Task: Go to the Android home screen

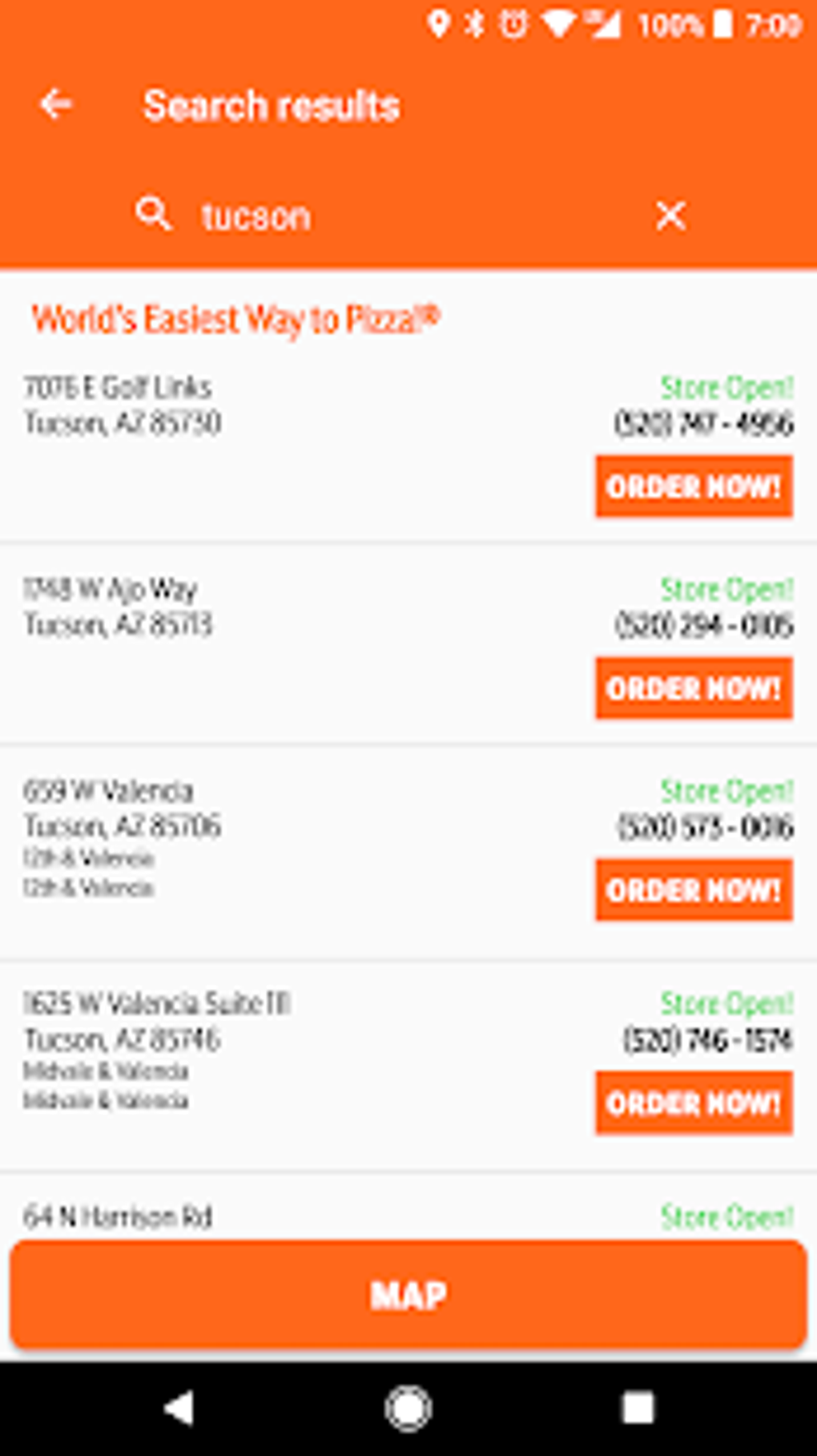Action: 408,1407
